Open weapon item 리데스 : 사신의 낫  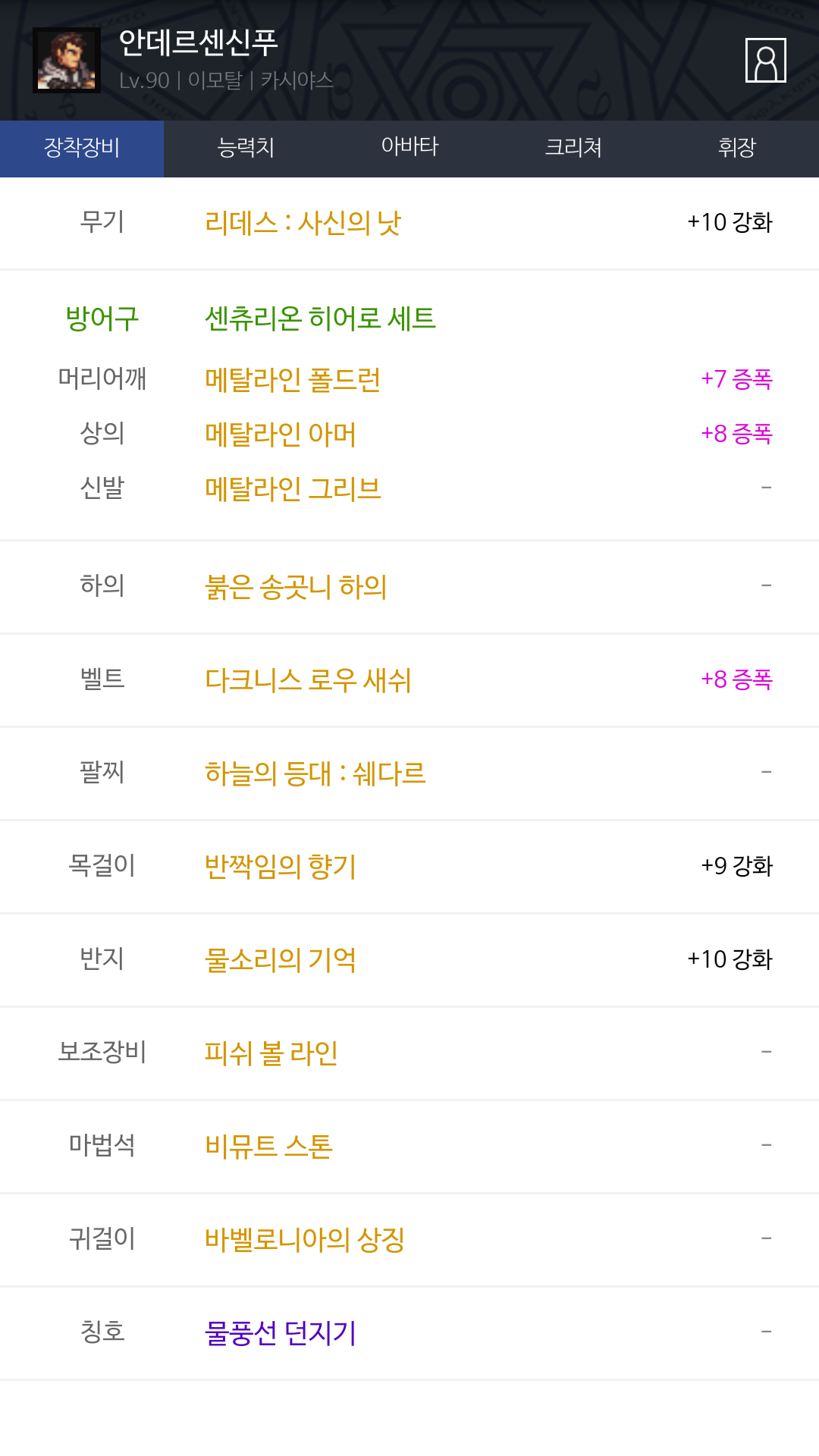point(303,223)
